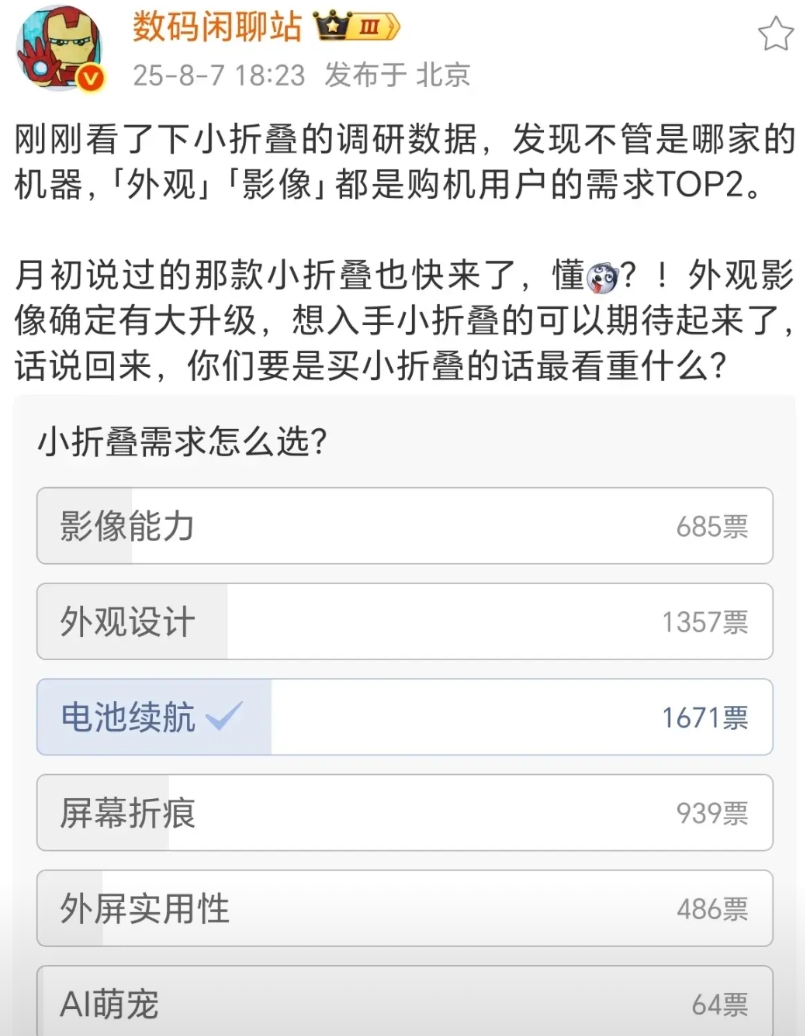Select the AI萌宠 poll option
The width and height of the screenshot is (805, 1036).
404,1002
